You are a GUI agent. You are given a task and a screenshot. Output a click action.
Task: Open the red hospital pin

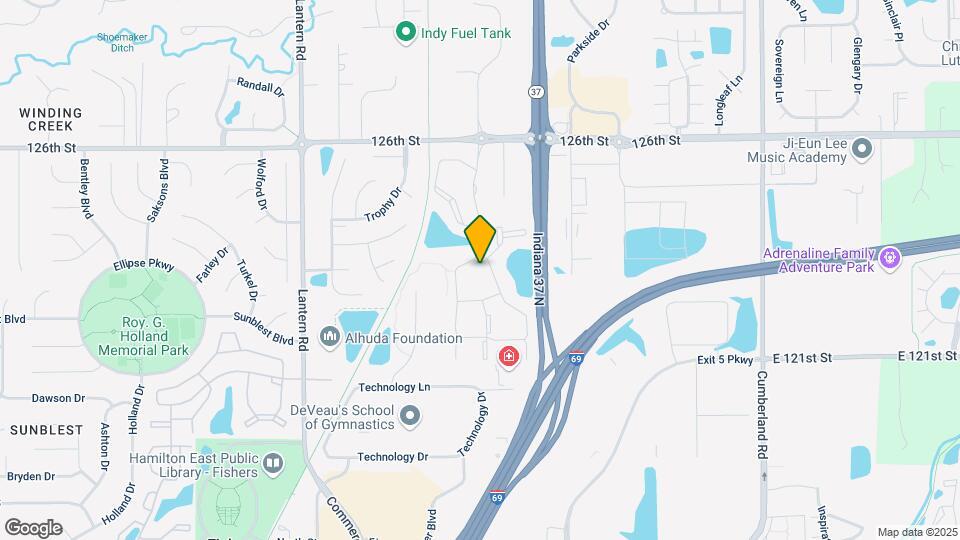[x=509, y=356]
